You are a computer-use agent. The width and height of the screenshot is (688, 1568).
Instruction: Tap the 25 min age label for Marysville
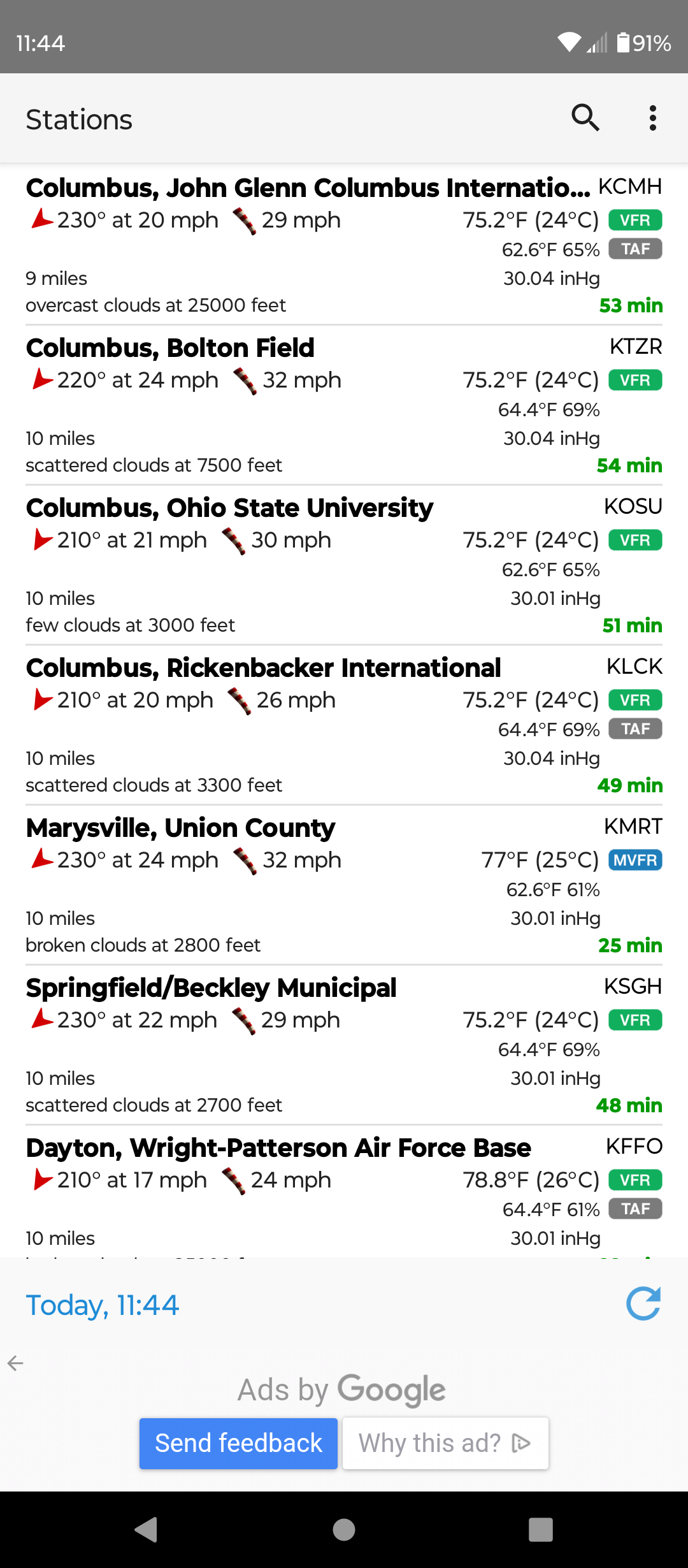pos(630,945)
